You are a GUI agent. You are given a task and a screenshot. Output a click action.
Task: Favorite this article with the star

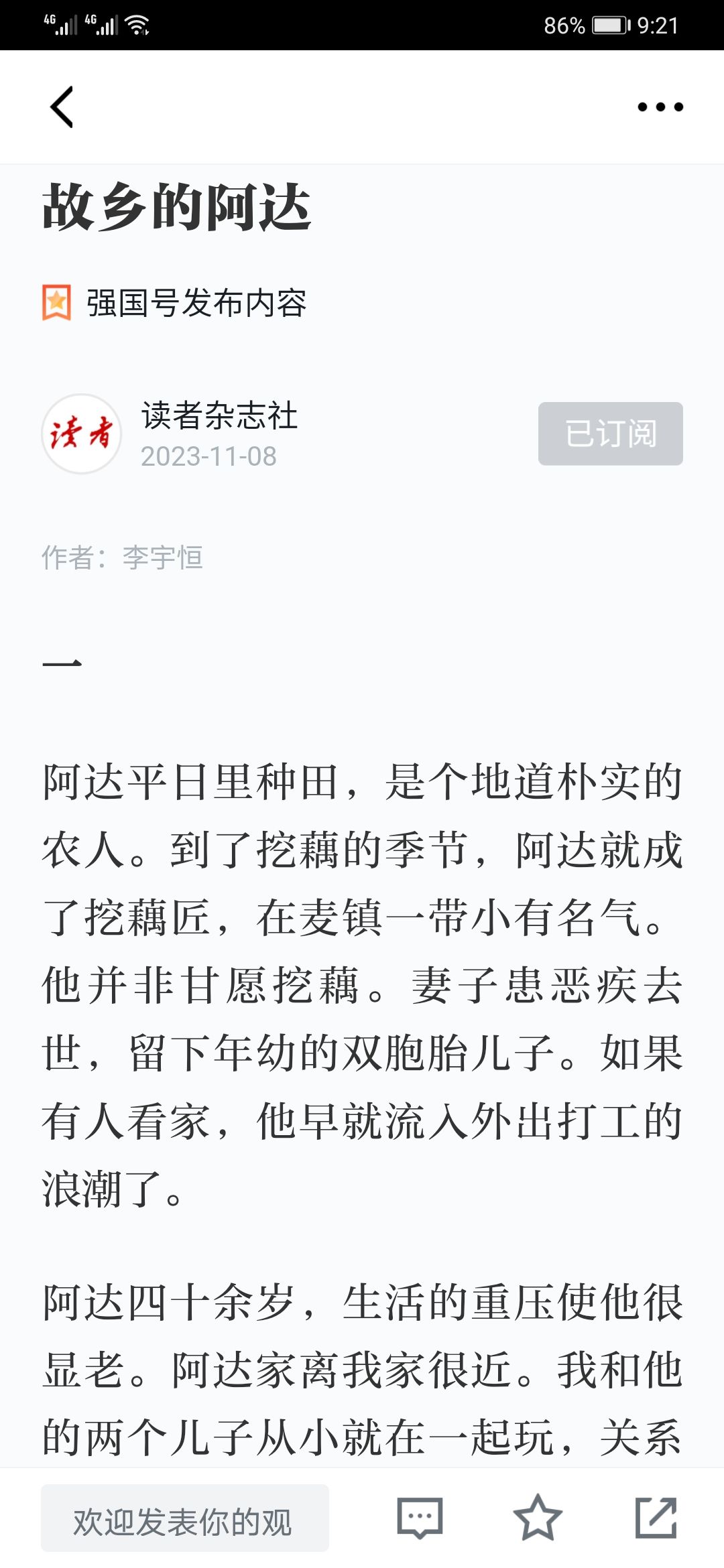pos(537,1518)
